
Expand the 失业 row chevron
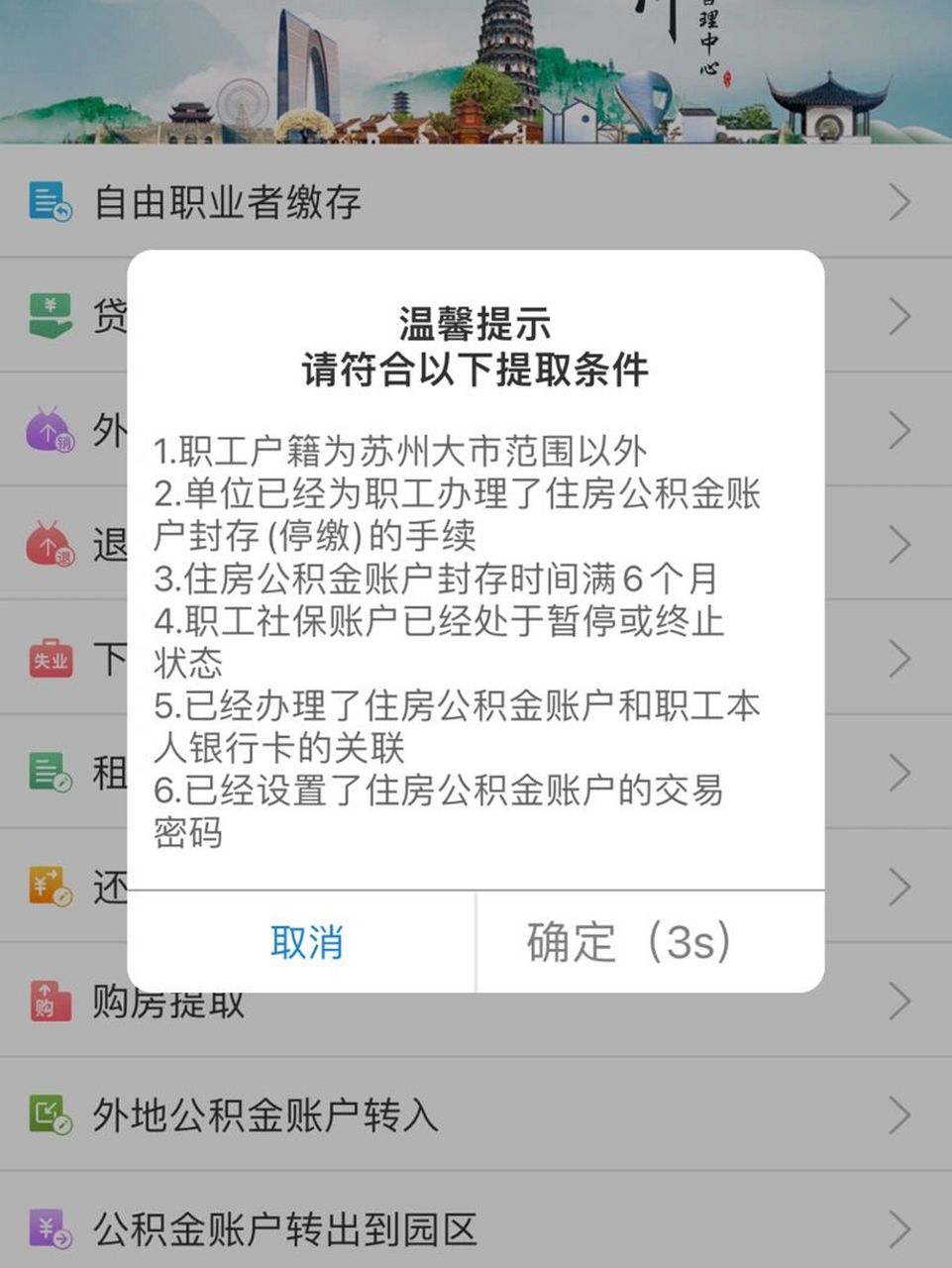pos(899,657)
